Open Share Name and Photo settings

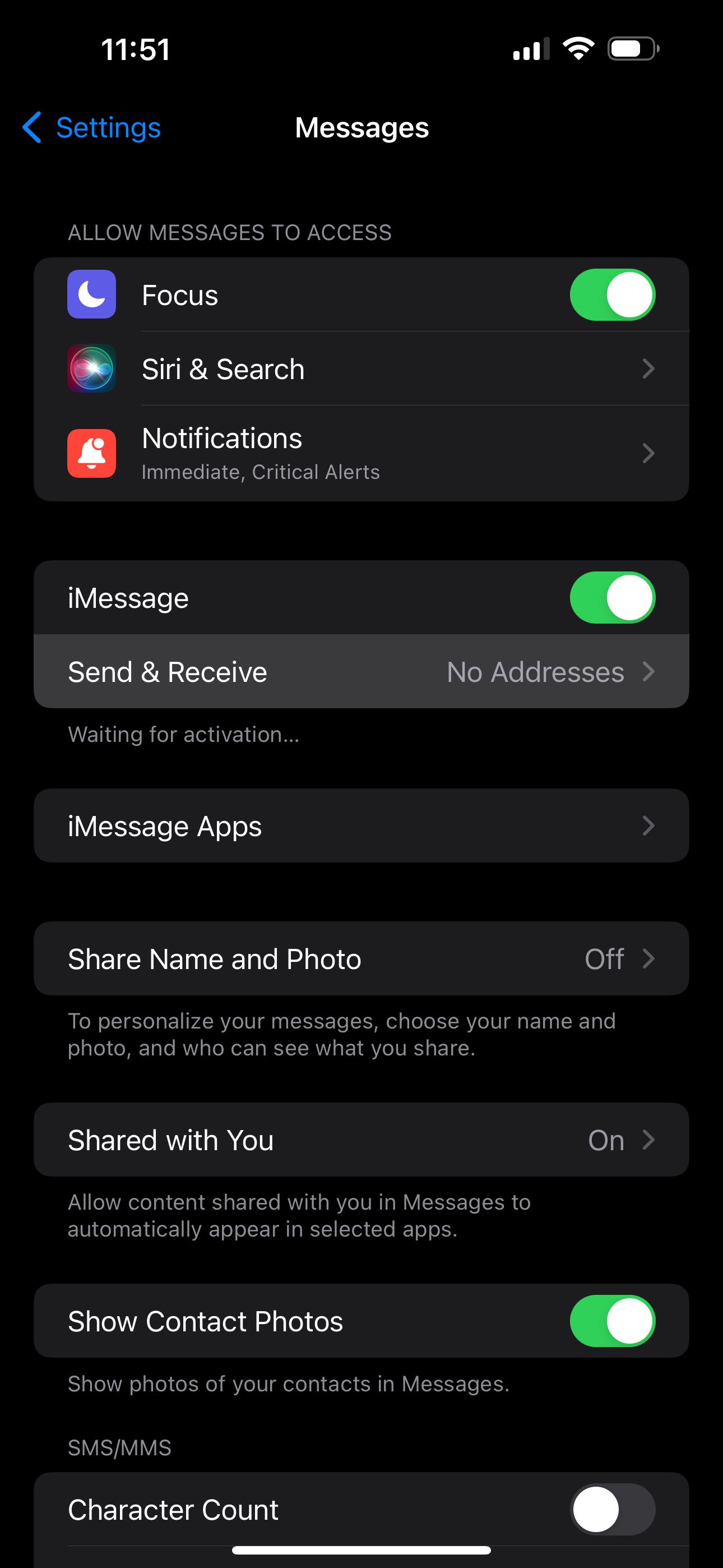pyautogui.click(x=361, y=958)
